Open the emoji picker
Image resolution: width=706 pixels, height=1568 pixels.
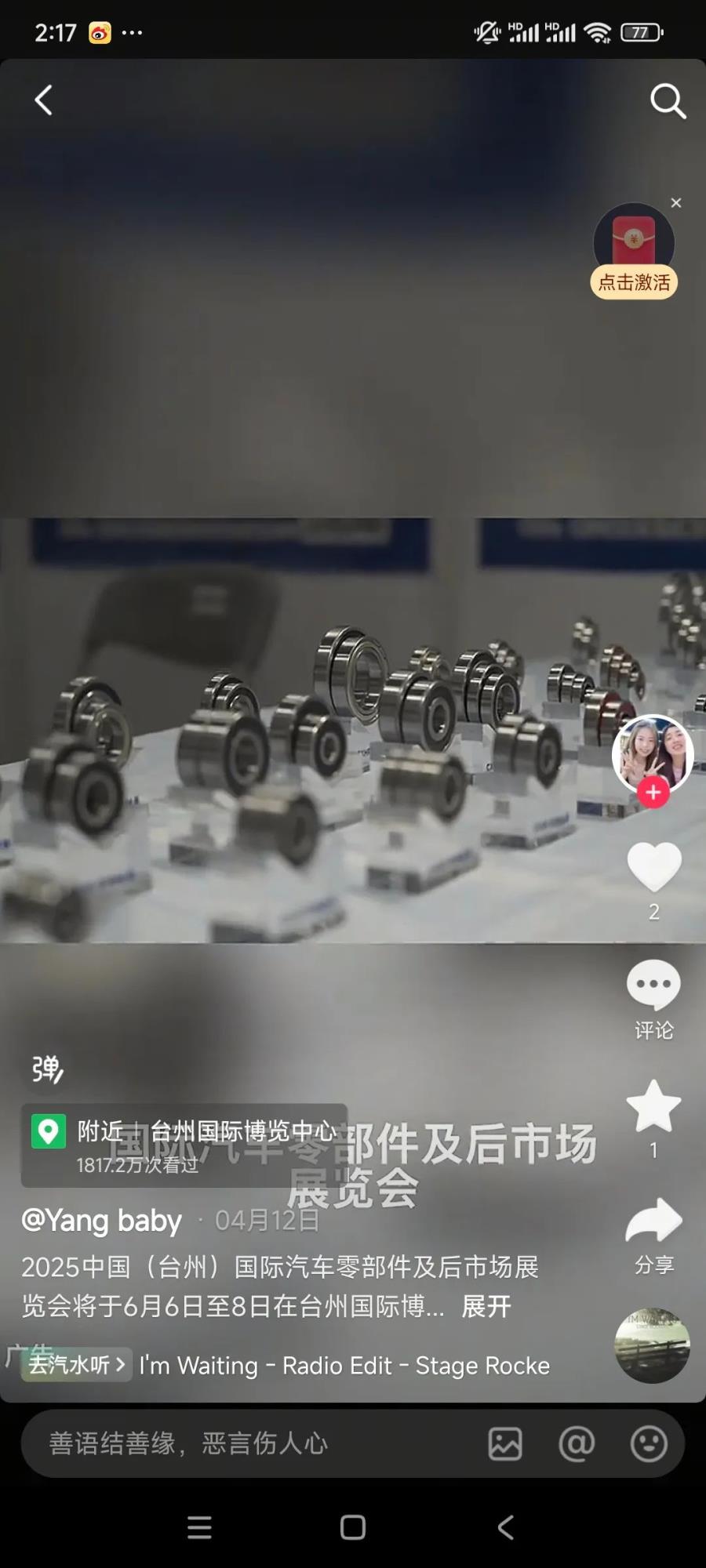pyautogui.click(x=649, y=1443)
